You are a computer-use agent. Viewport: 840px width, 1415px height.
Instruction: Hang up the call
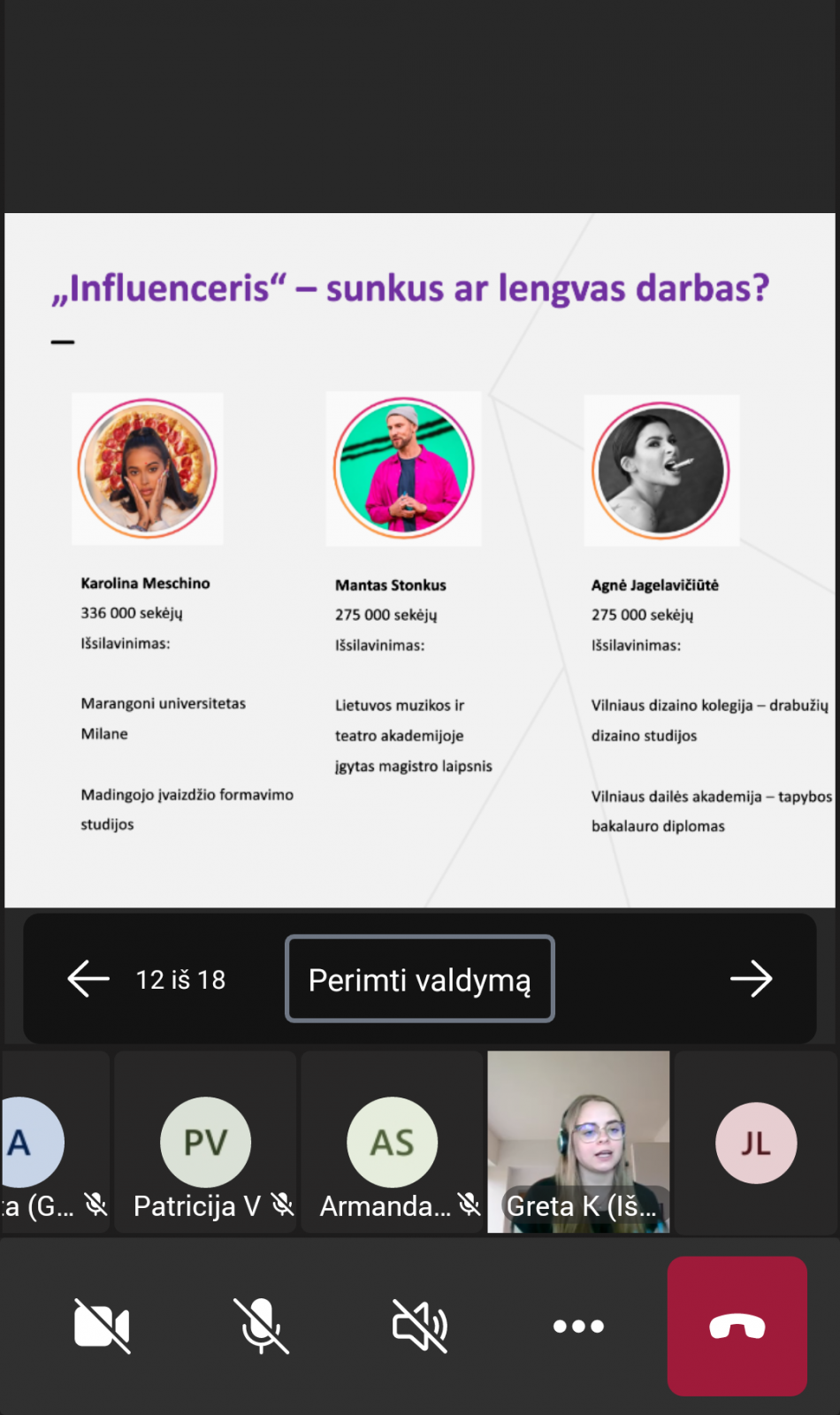point(737,1326)
